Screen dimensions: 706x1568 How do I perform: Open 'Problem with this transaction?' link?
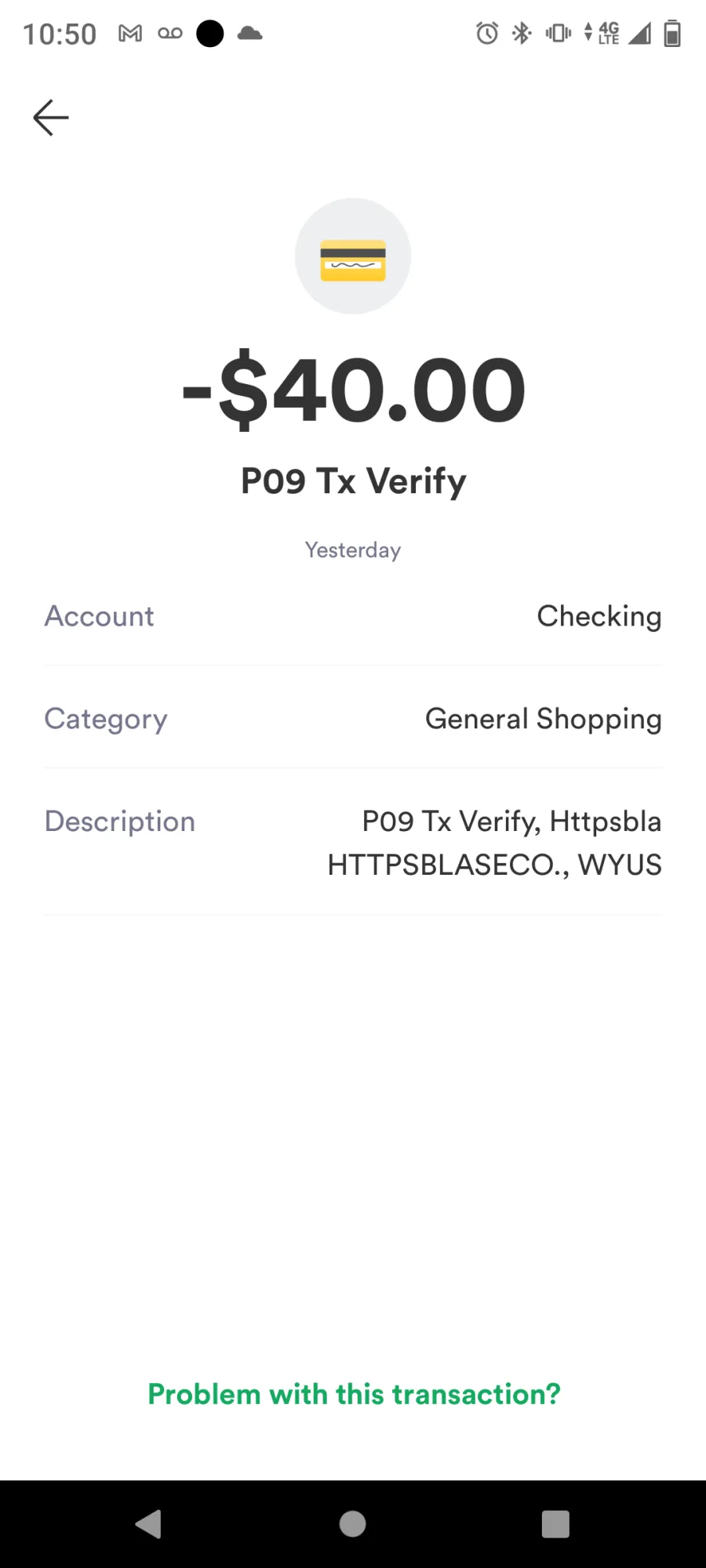click(x=354, y=1394)
